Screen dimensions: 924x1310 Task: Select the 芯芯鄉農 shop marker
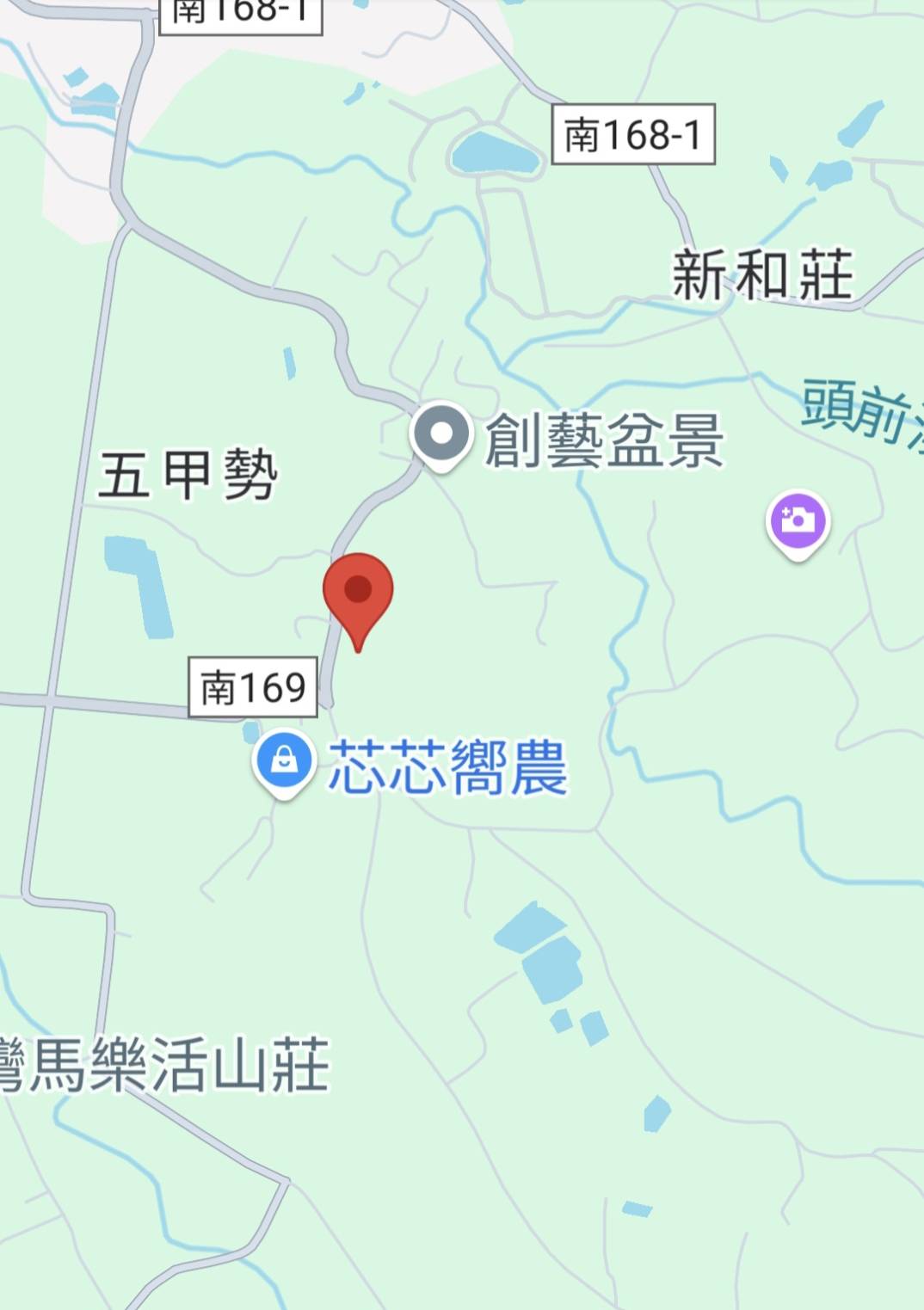coord(284,761)
